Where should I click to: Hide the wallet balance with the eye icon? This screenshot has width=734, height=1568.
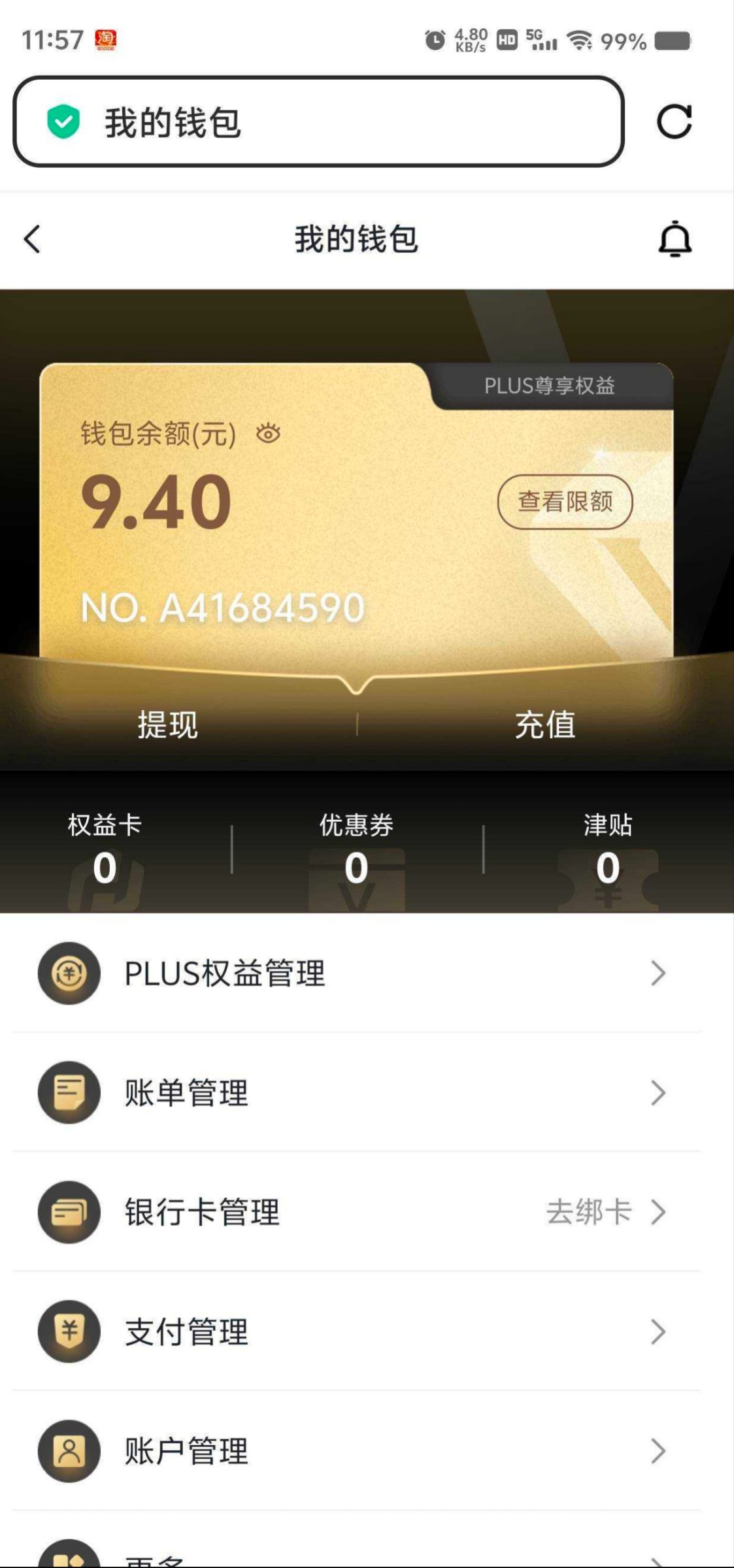point(268,433)
